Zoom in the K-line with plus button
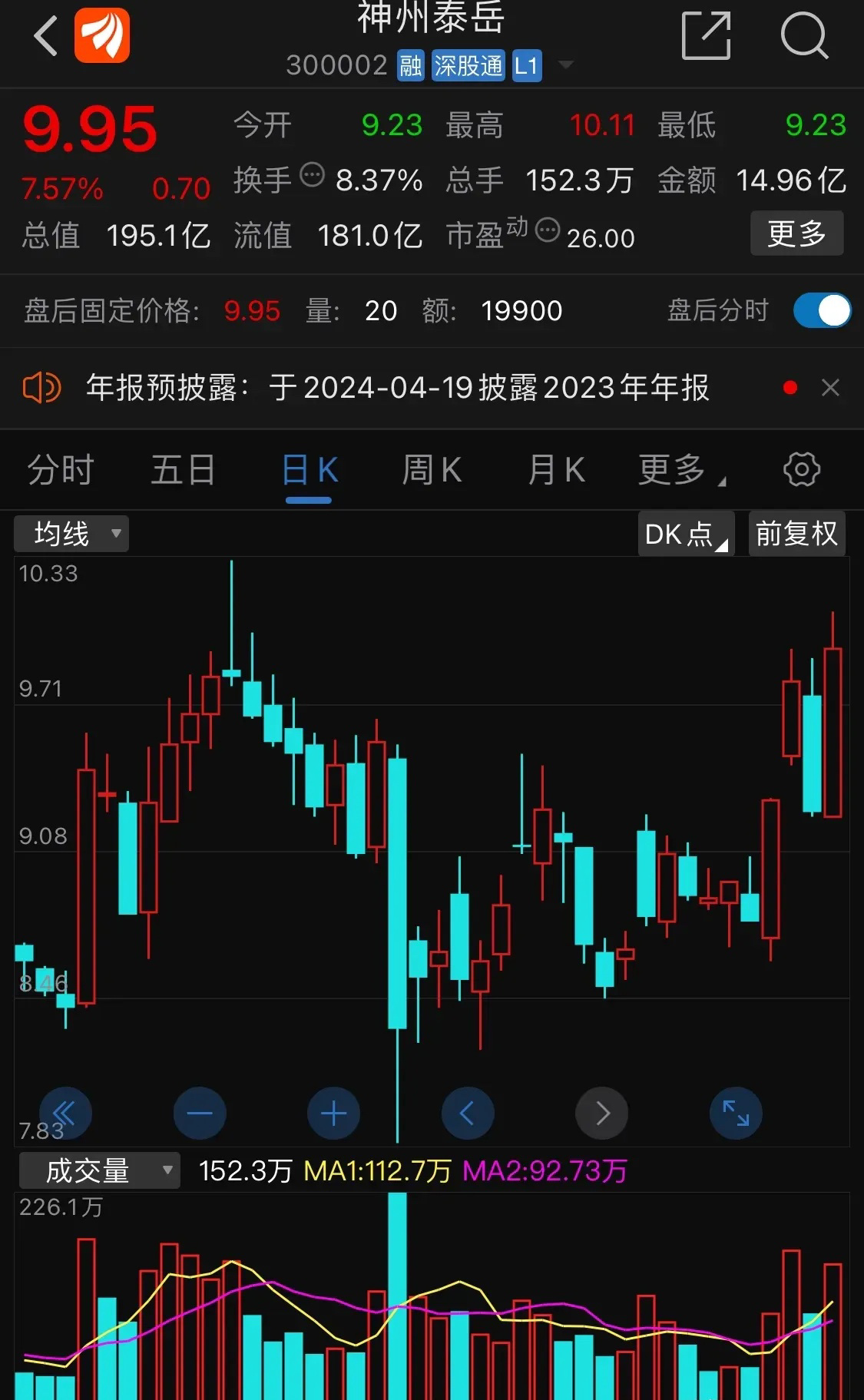This screenshot has height=1400, width=864. click(333, 1113)
